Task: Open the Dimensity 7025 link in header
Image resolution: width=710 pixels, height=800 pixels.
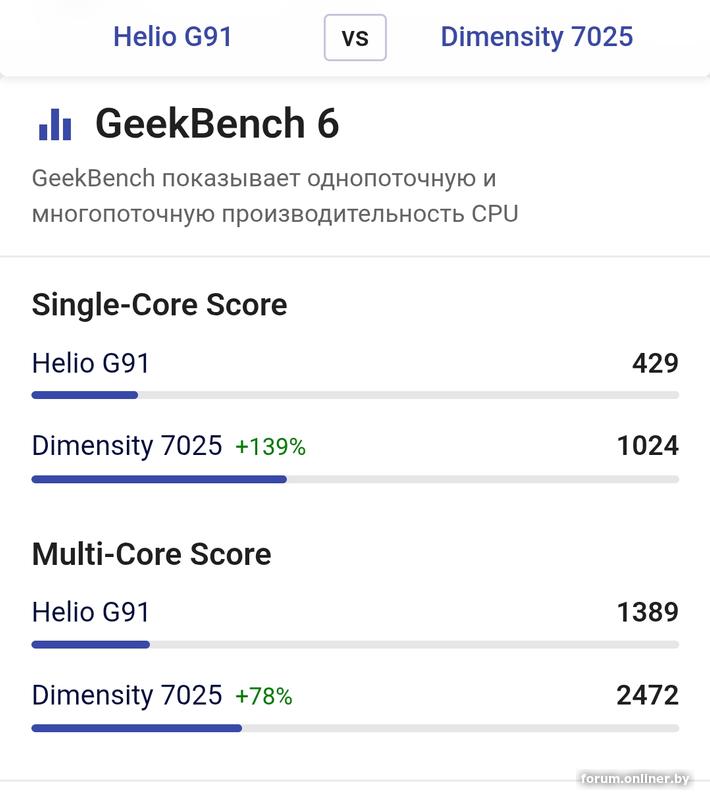Action: [x=536, y=38]
